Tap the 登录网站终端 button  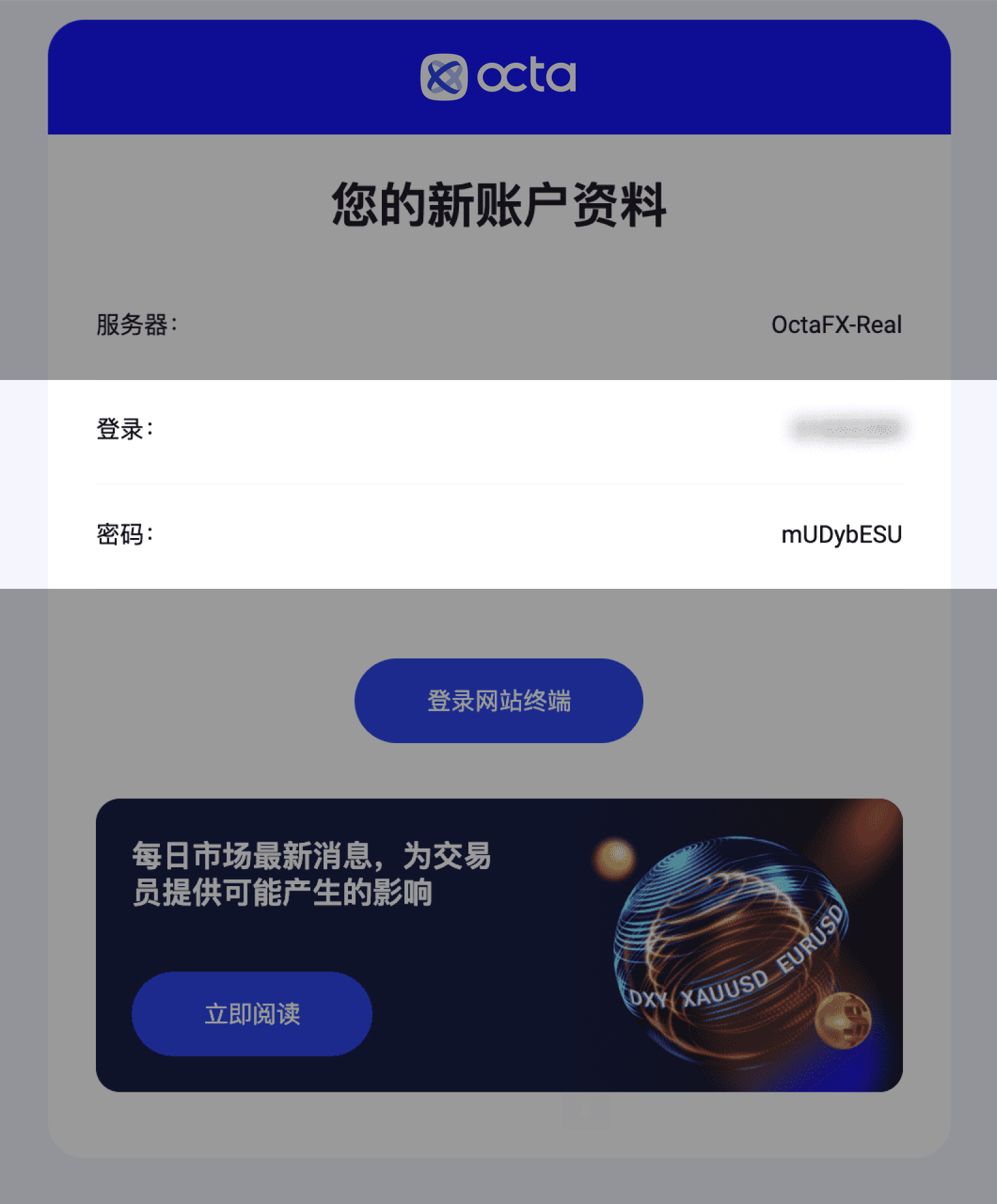[498, 700]
